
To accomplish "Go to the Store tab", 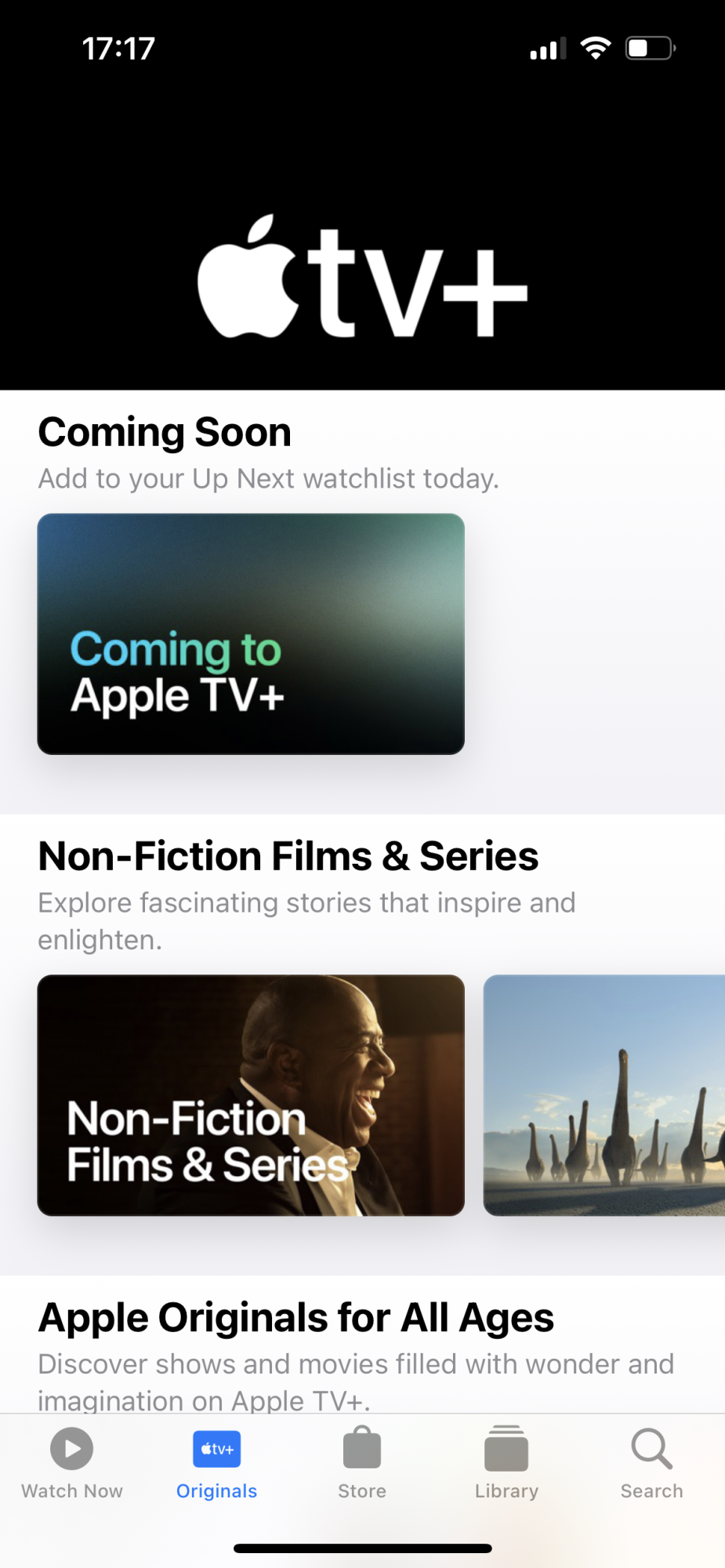I will 362,1463.
